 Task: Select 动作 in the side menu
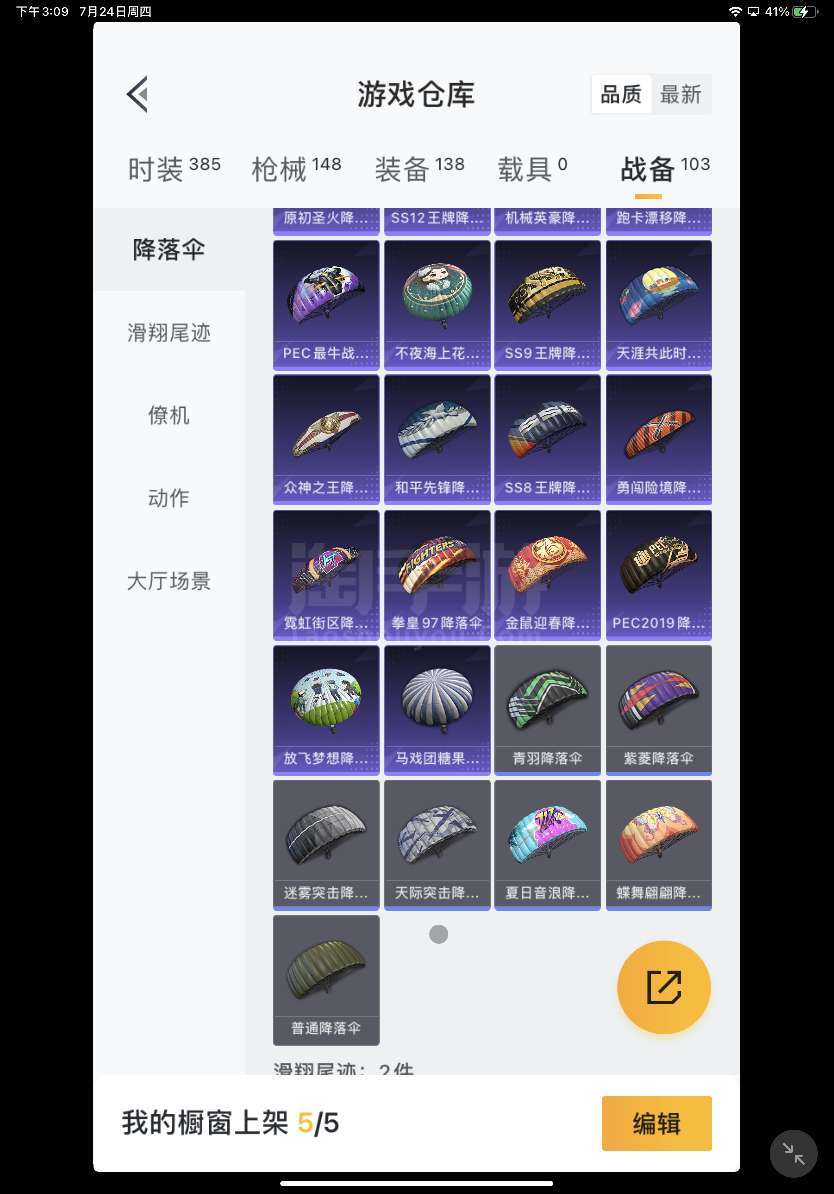(x=169, y=498)
